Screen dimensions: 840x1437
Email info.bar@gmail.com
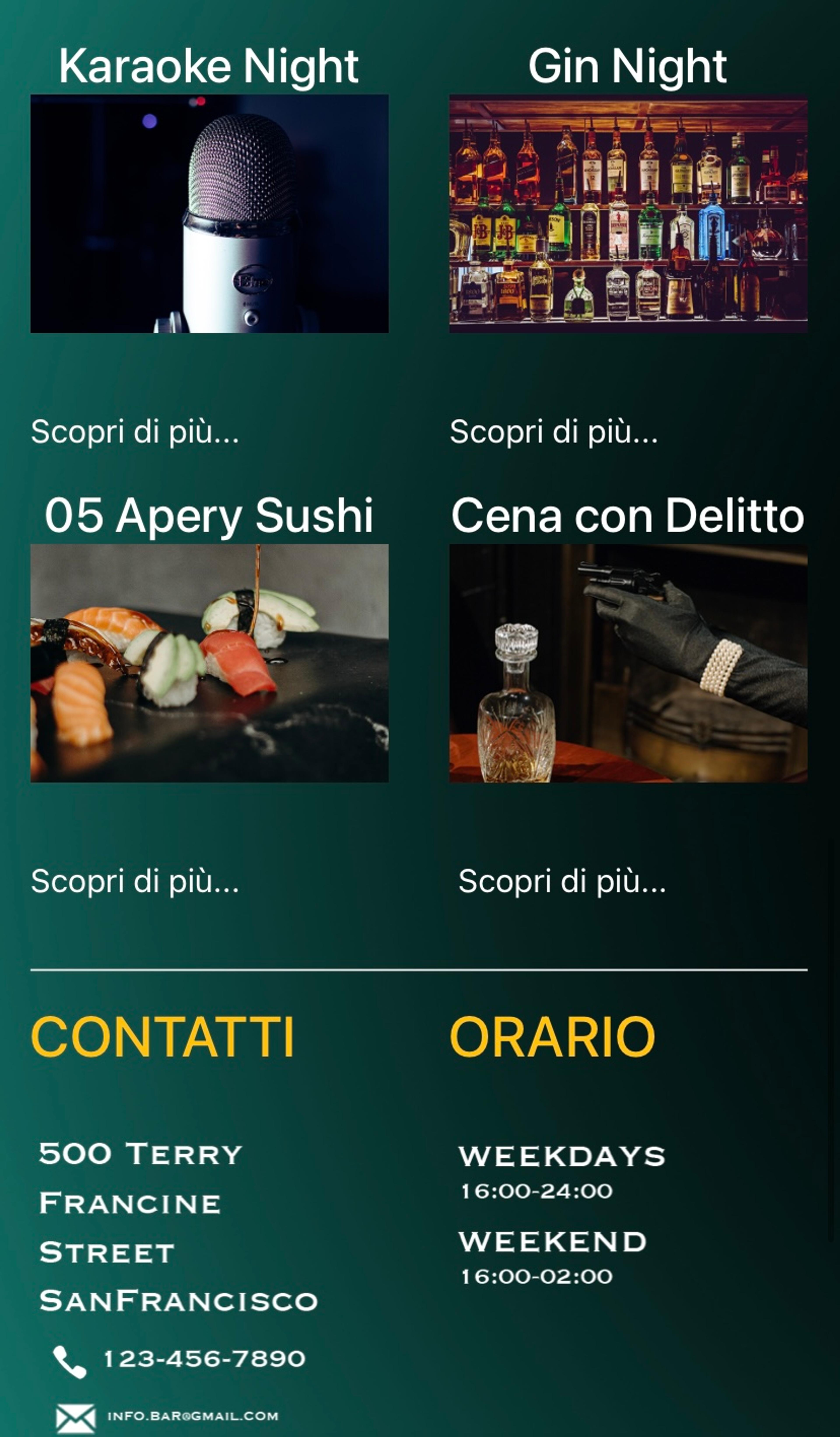coord(193,1416)
